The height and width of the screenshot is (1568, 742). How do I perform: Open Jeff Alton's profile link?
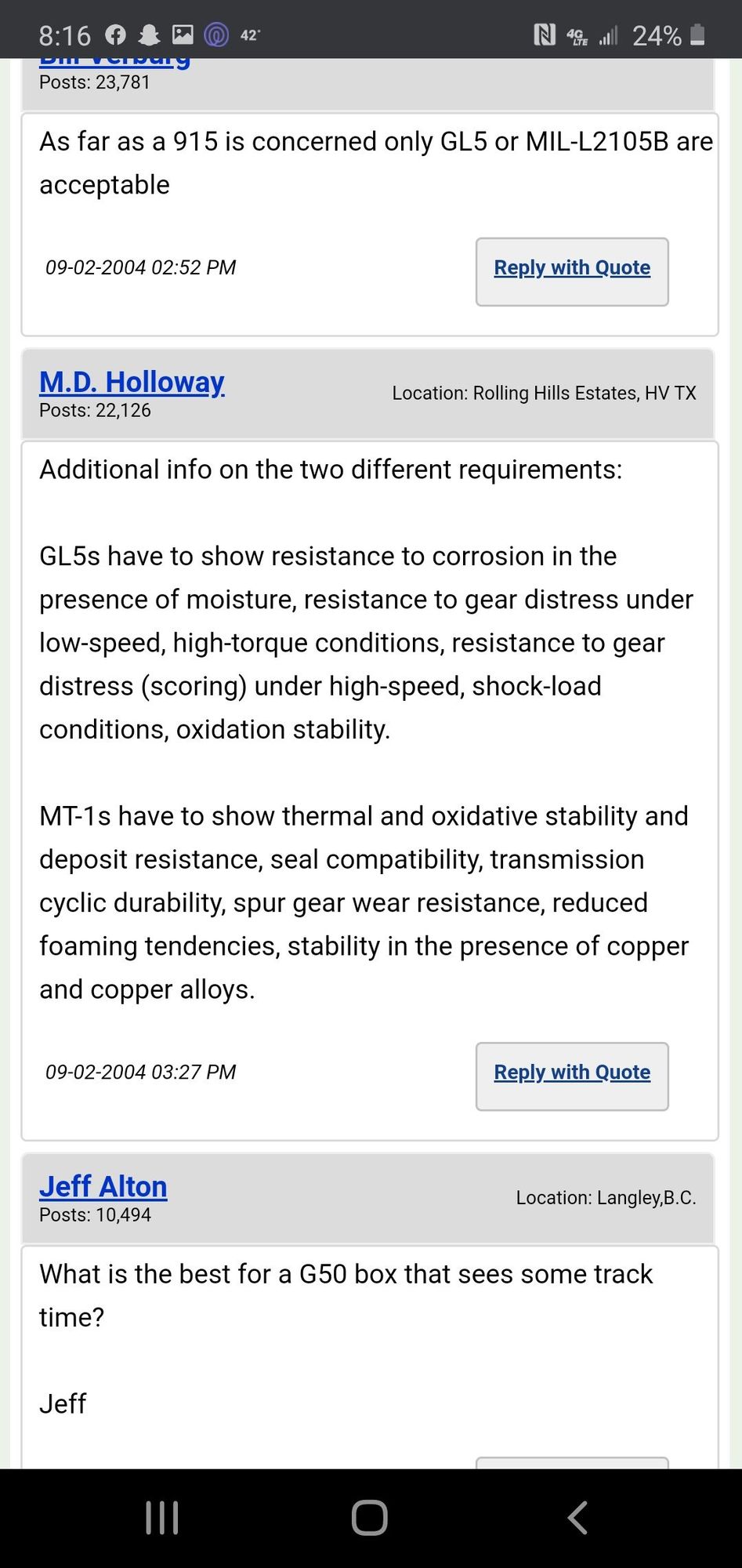coord(103,1187)
